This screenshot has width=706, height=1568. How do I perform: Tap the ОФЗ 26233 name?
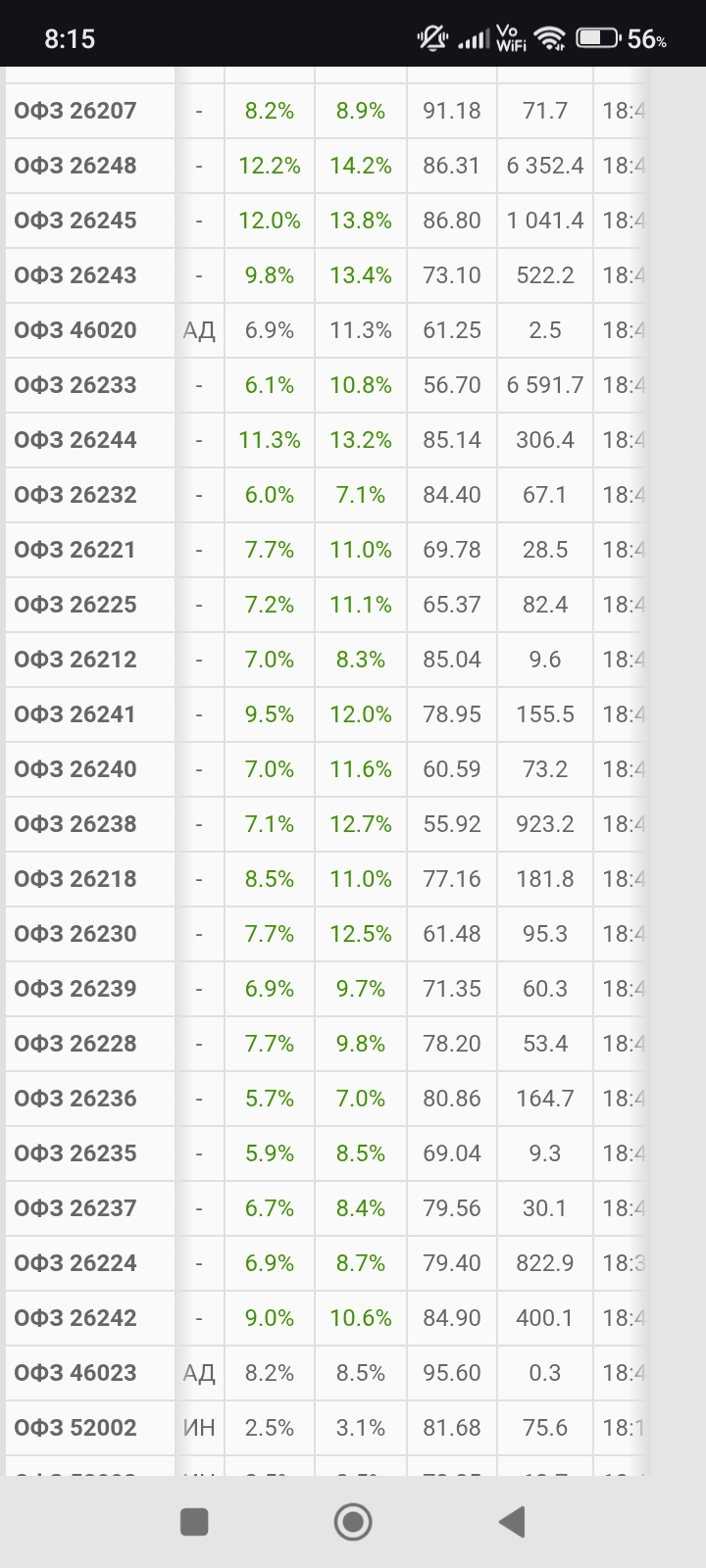[76, 385]
